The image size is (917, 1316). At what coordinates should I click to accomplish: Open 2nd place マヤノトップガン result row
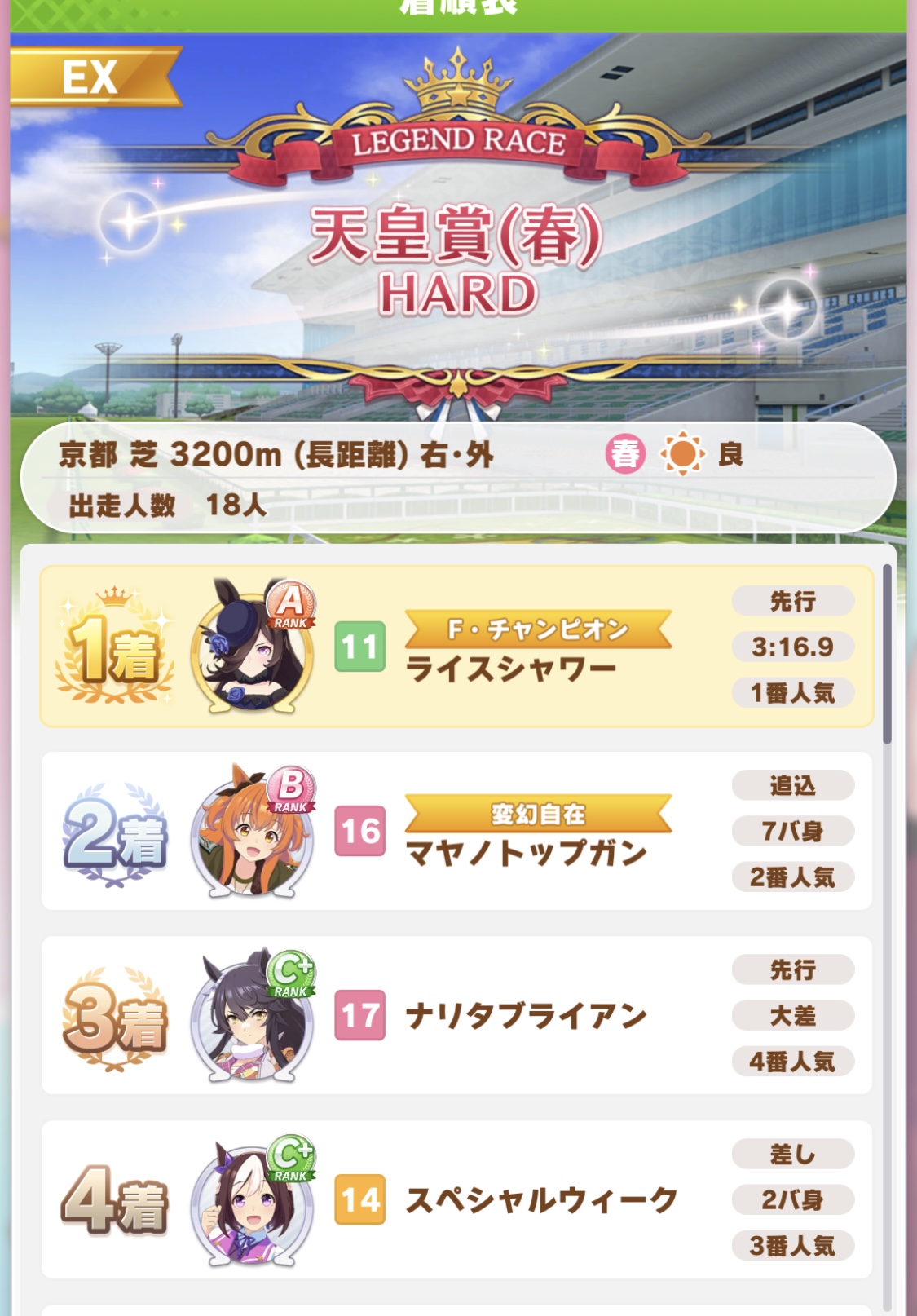pos(456,831)
